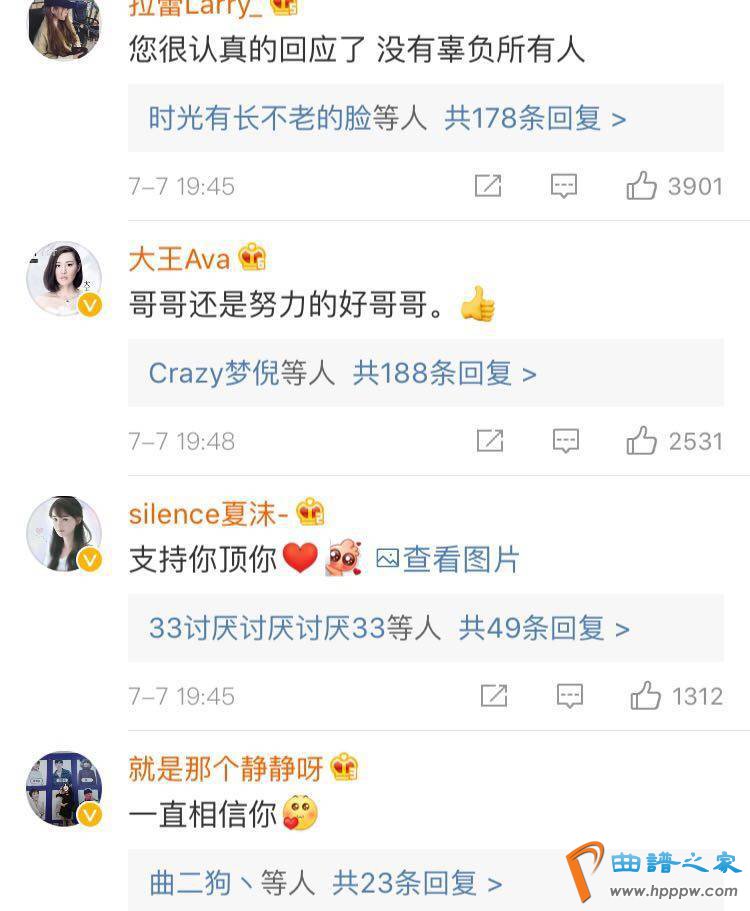
Task: Tap the username 就是那个静静呀
Action: 228,768
